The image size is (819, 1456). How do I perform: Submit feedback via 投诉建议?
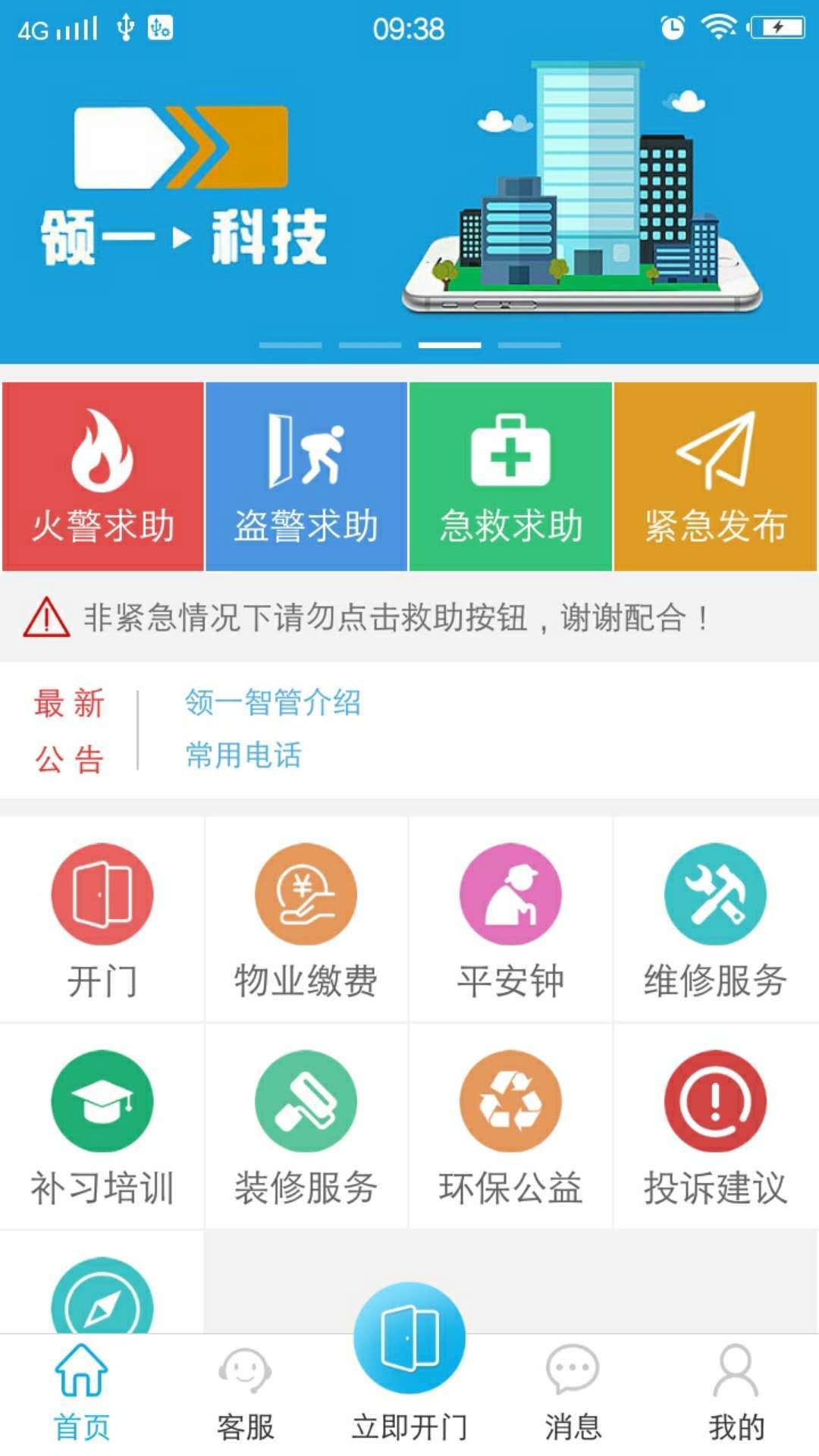[715, 1127]
